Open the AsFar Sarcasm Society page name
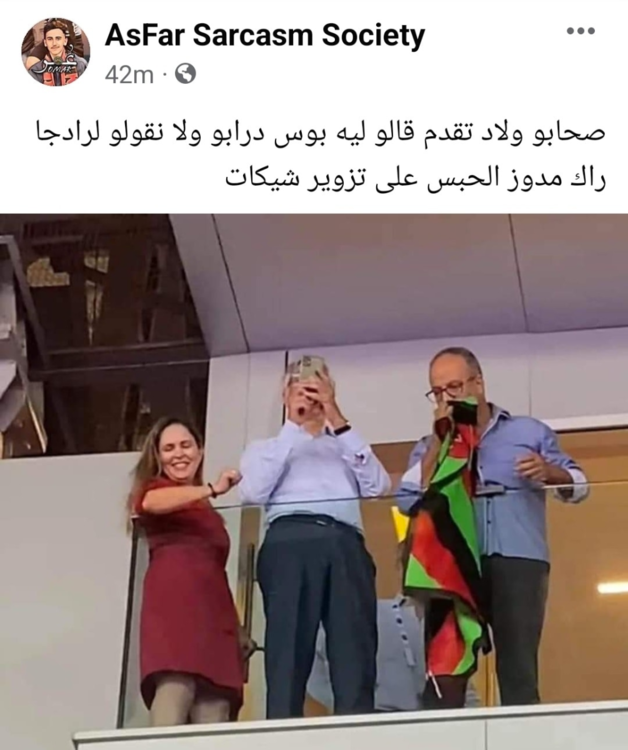628x750 pixels. click(x=264, y=36)
